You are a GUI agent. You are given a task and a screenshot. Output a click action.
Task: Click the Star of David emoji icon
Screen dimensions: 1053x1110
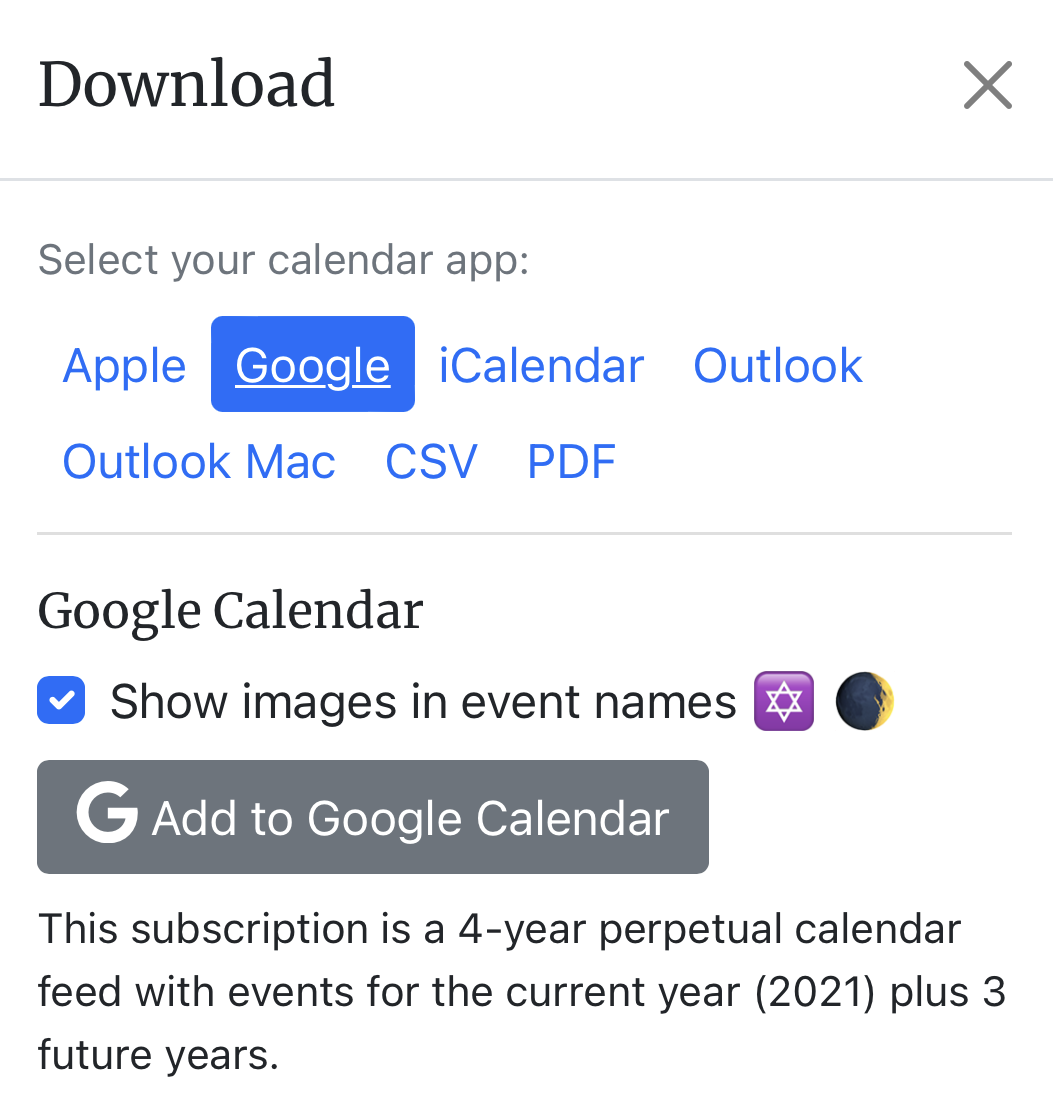pos(782,700)
